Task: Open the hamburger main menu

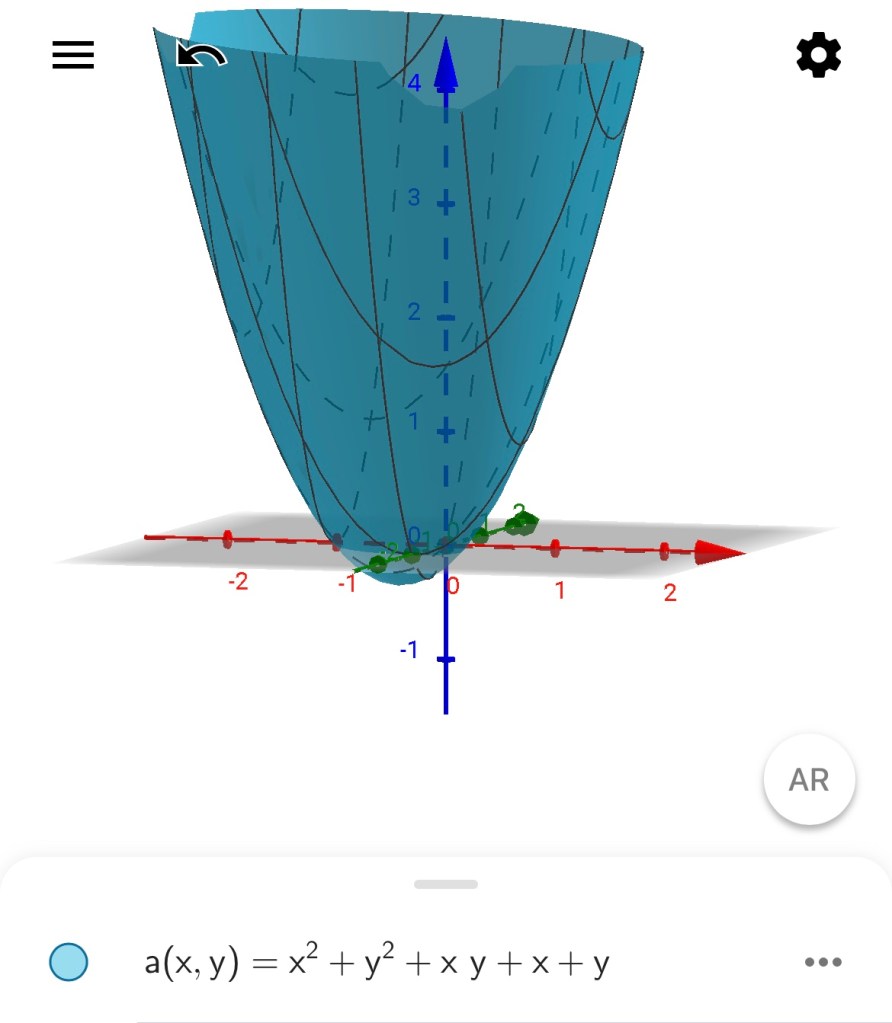Action: pyautogui.click(x=73, y=55)
